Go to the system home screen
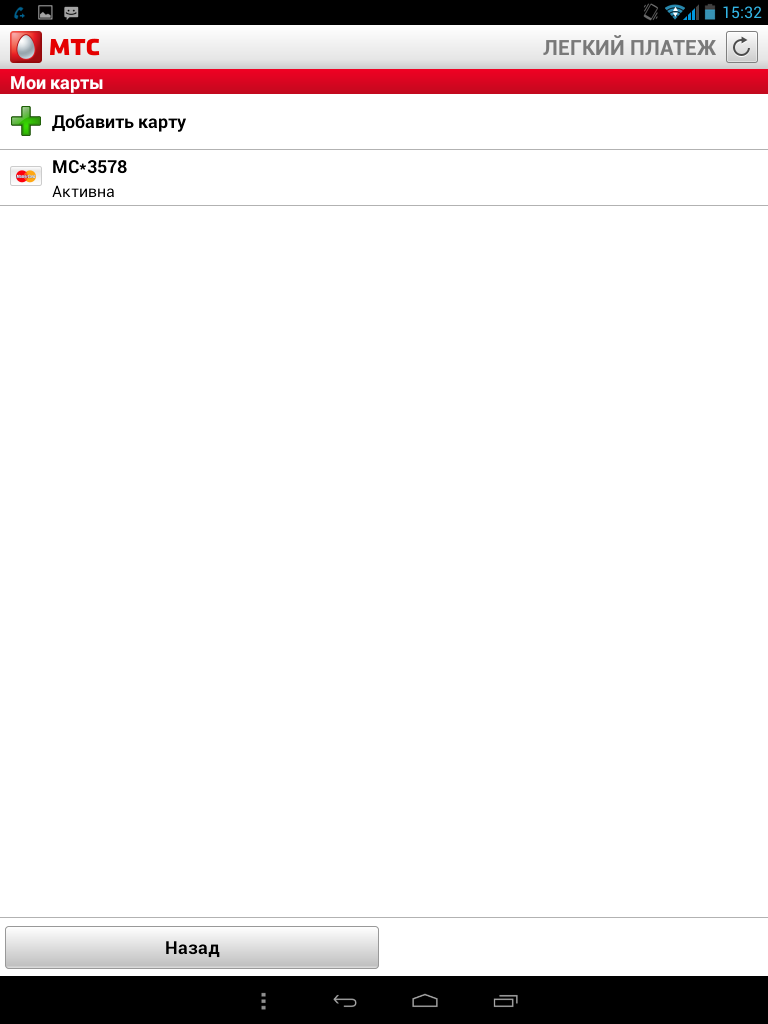The width and height of the screenshot is (768, 1024). [x=425, y=1000]
